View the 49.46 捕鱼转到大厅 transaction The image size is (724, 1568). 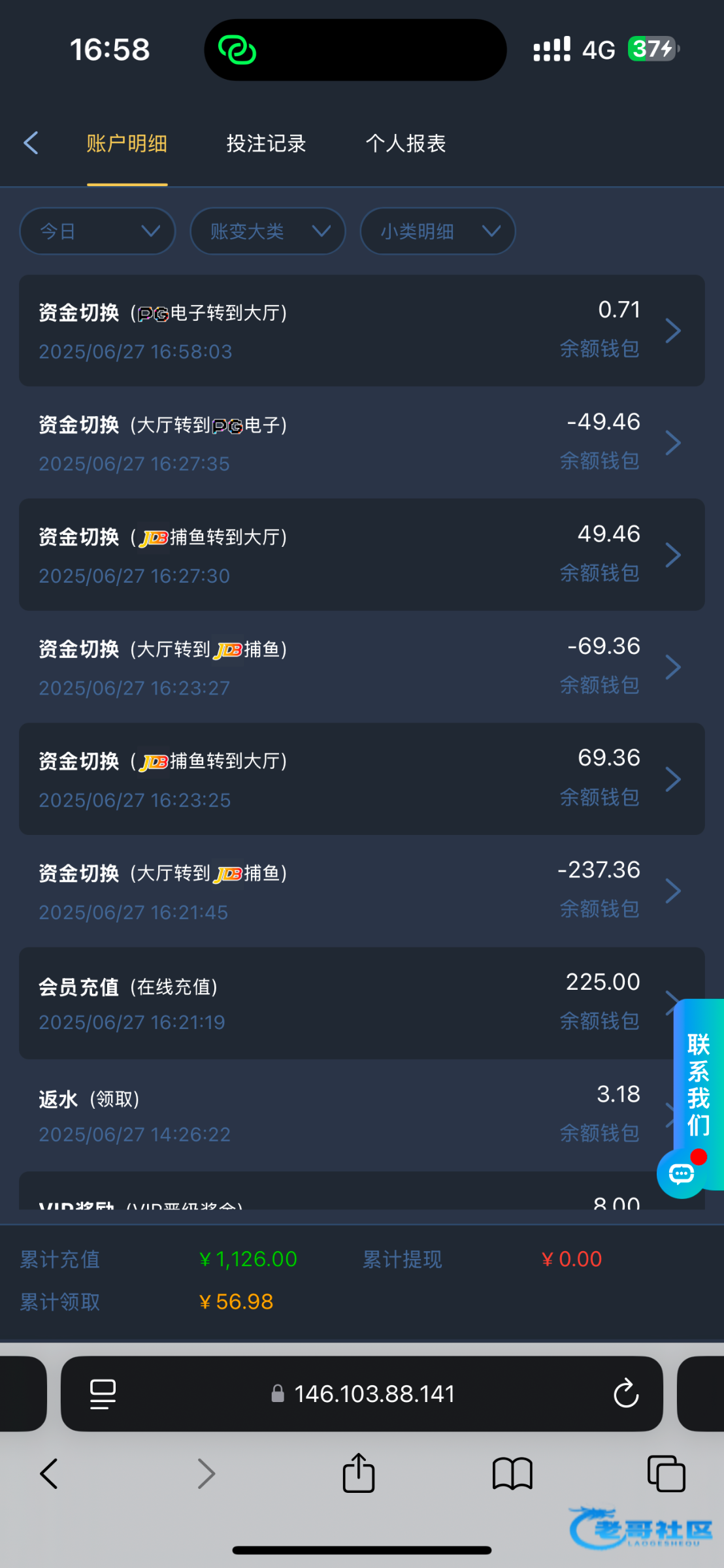pos(362,555)
